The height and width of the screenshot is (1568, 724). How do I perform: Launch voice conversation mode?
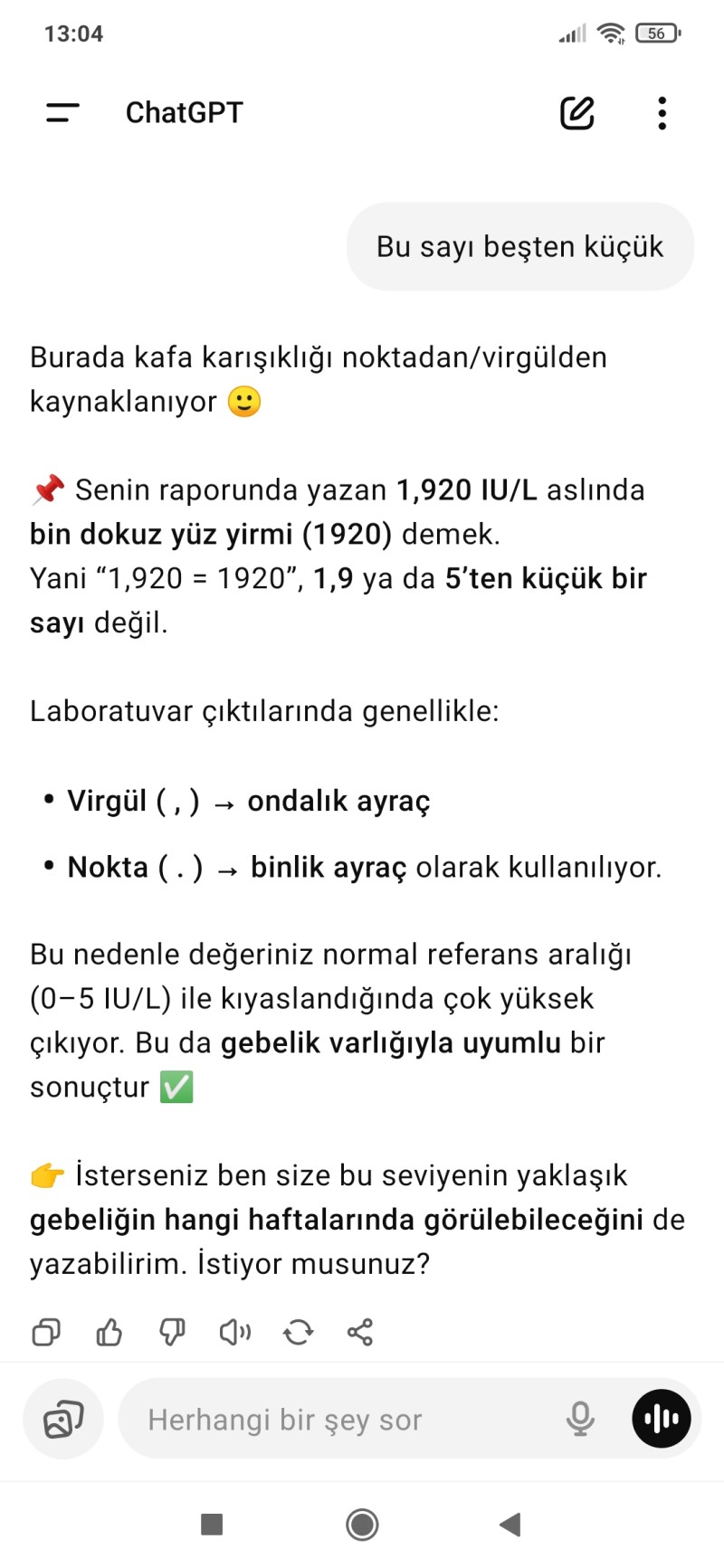pos(662,1419)
